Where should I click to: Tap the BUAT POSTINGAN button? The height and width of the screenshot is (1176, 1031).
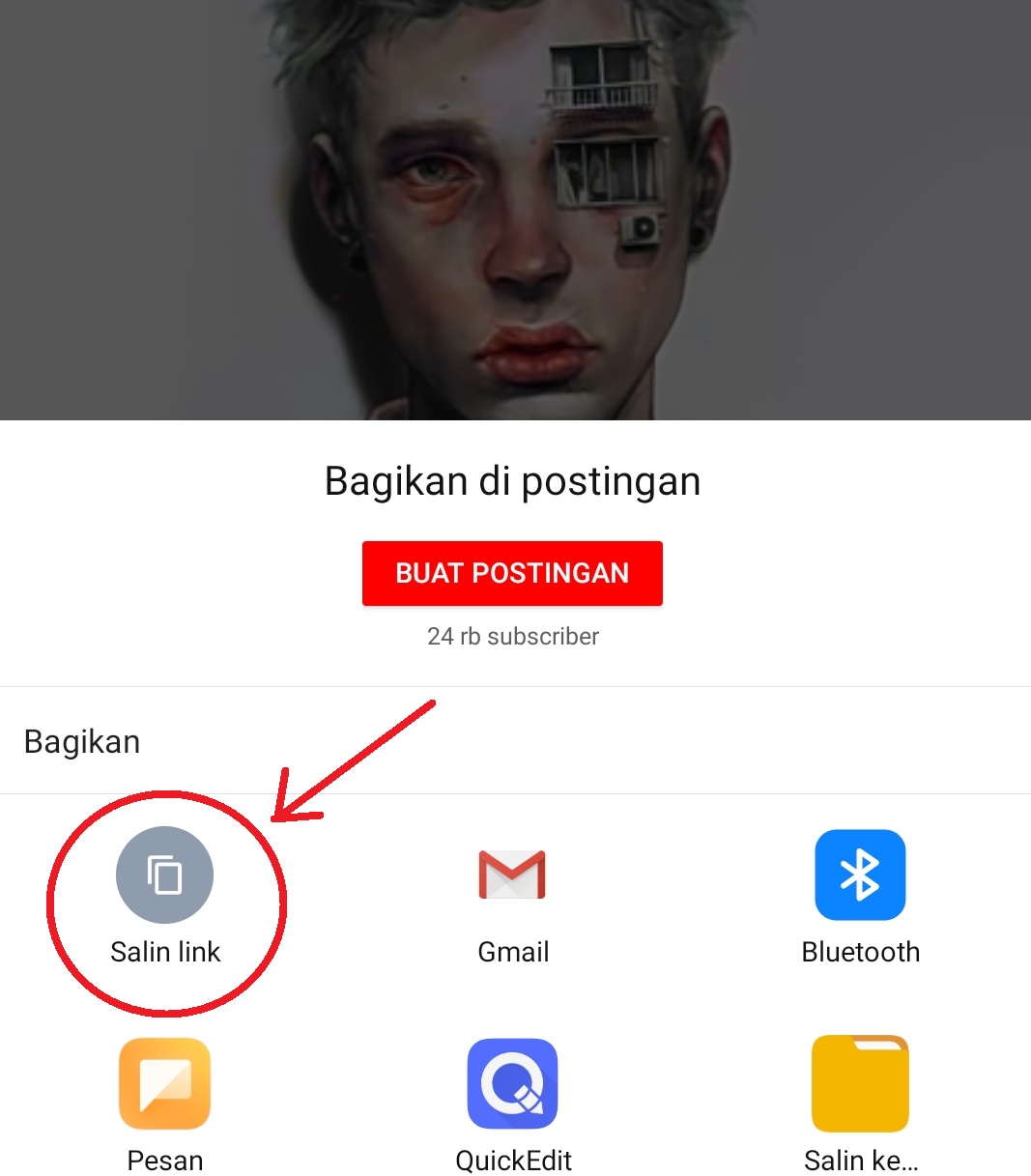[x=512, y=573]
